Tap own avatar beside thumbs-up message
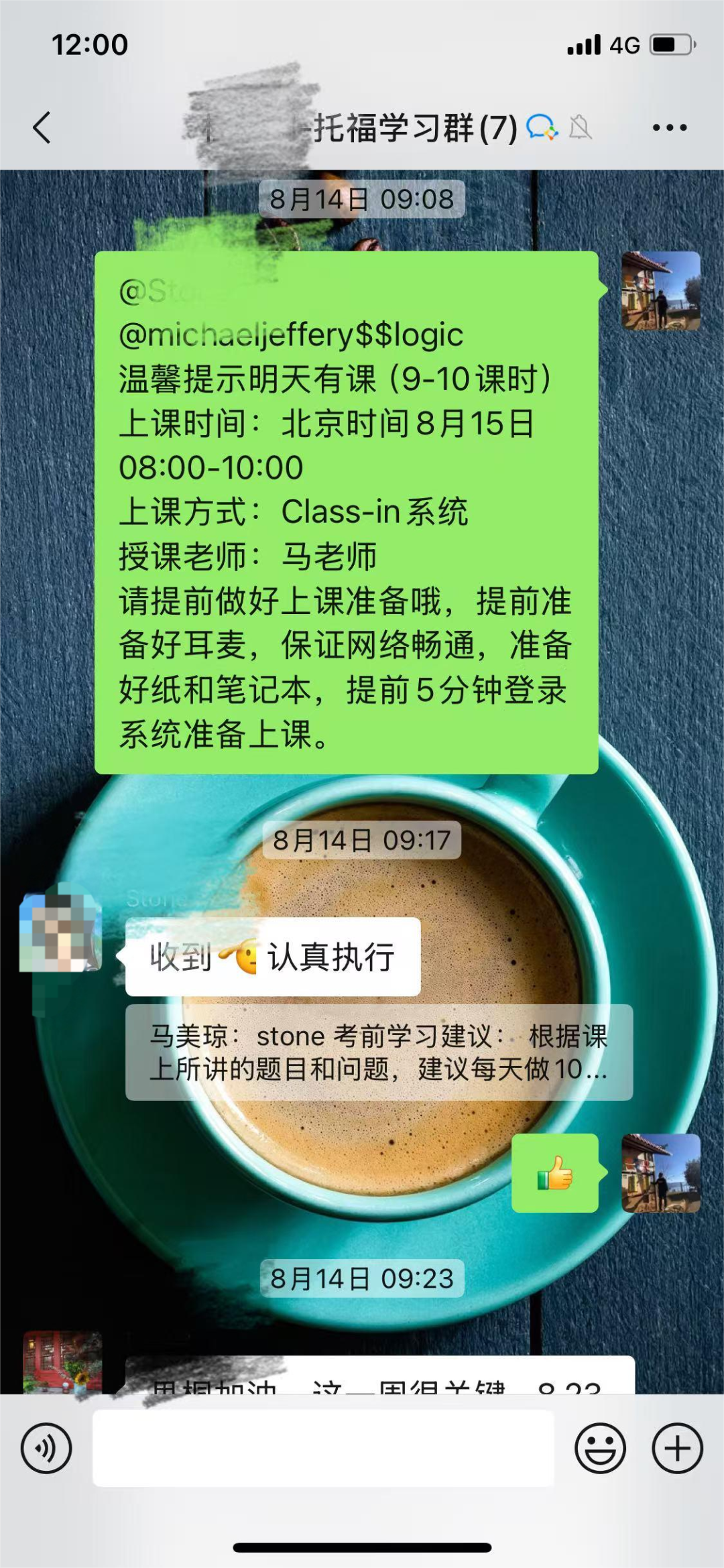 pyautogui.click(x=661, y=1173)
